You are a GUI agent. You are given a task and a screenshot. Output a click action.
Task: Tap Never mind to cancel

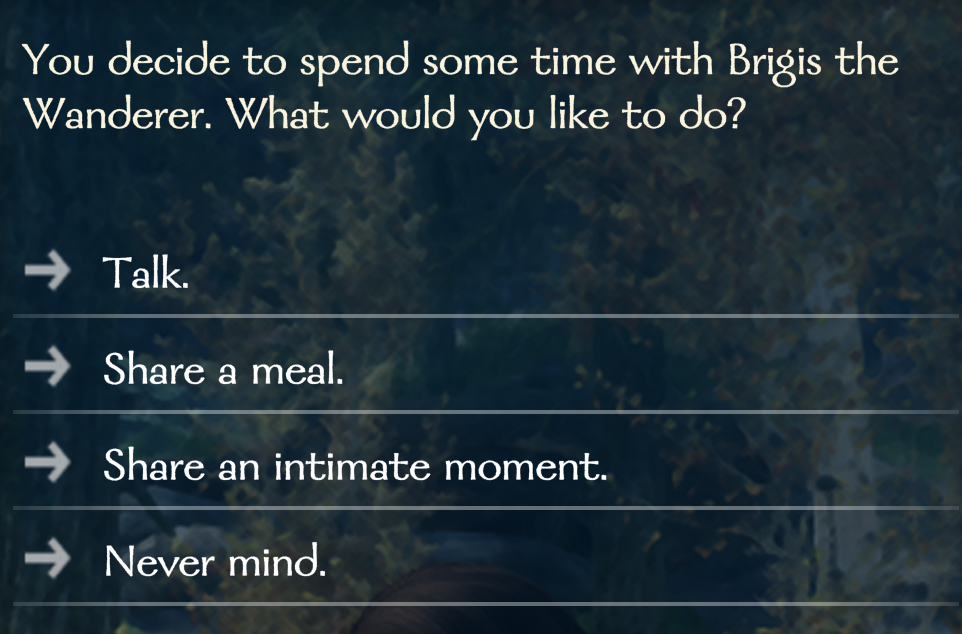(215, 563)
